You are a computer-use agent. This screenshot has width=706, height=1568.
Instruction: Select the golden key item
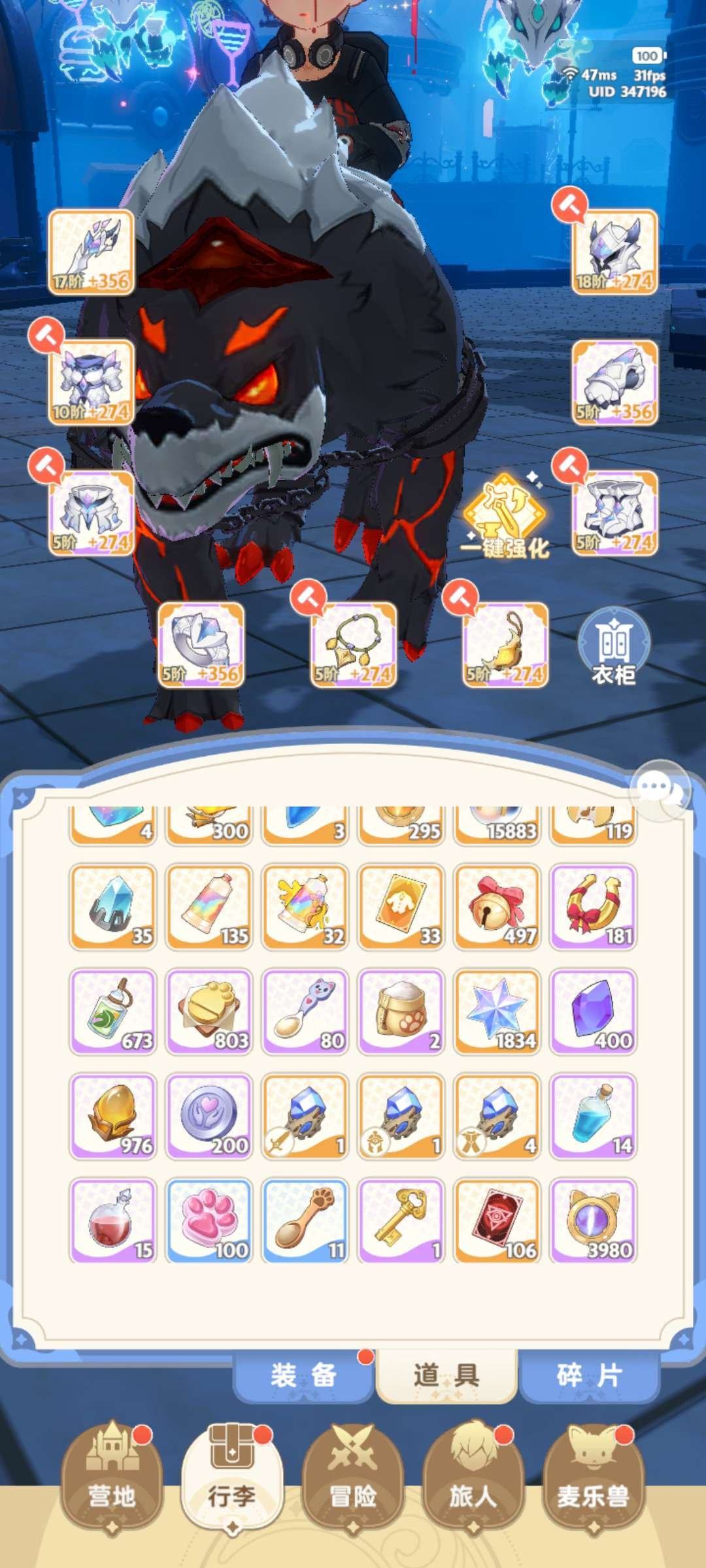(401, 1220)
